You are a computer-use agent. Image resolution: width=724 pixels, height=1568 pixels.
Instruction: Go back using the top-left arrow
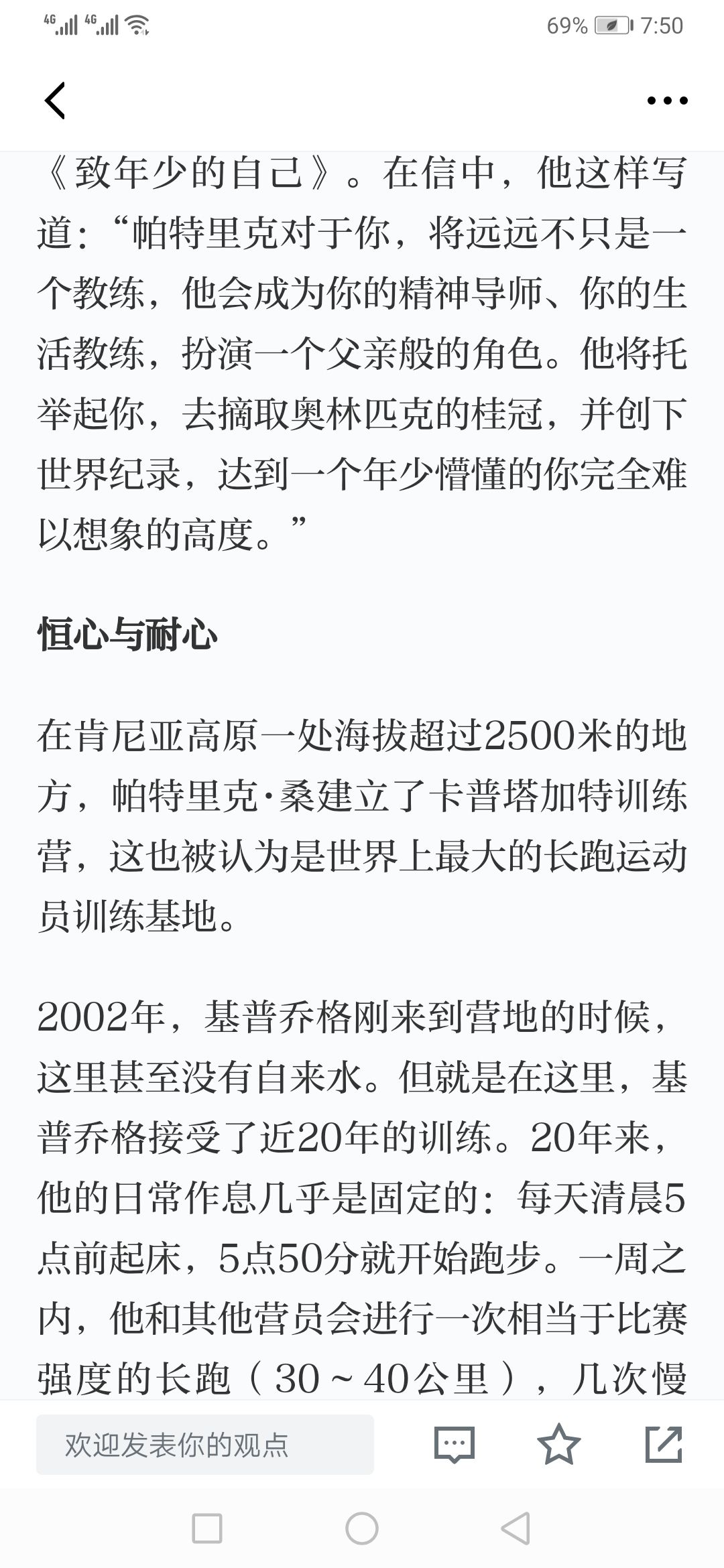(x=55, y=101)
